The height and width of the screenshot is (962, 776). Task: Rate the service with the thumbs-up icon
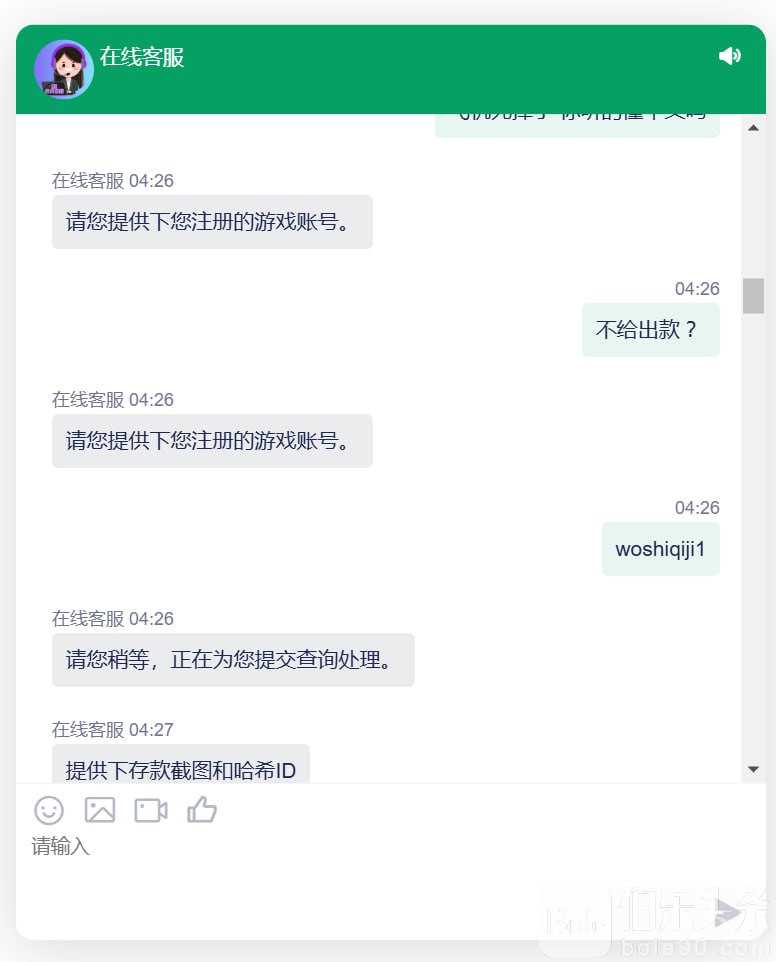[202, 810]
